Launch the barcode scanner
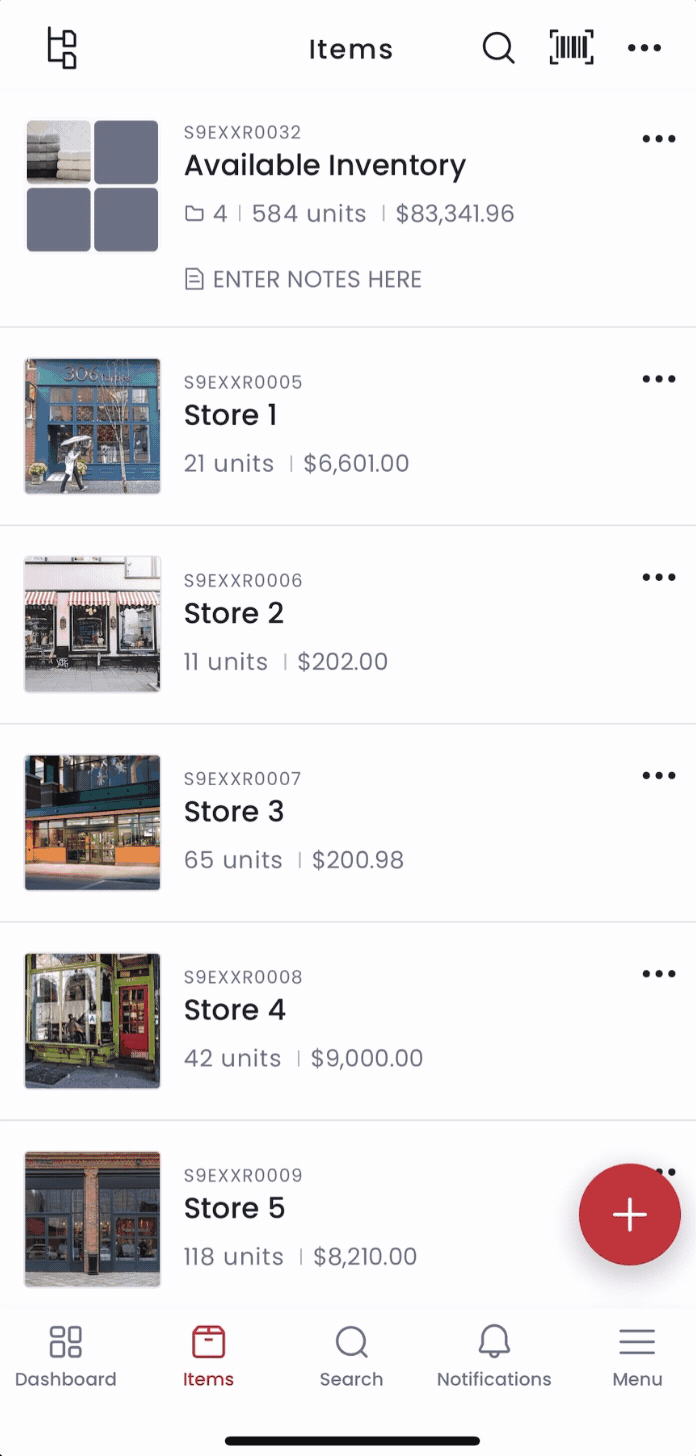Screen dimensions: 696x1456 point(571,48)
